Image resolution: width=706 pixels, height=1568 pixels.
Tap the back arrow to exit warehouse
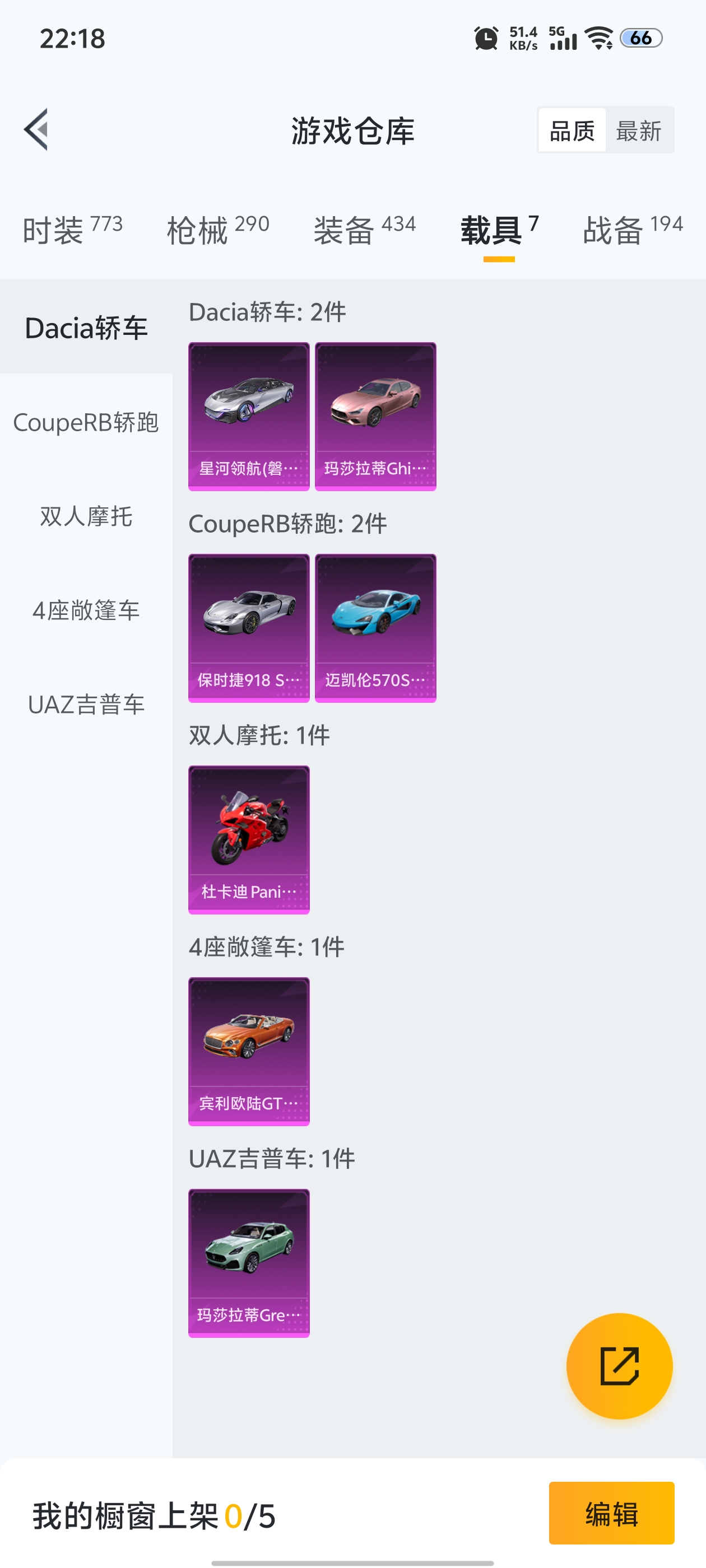(x=36, y=131)
